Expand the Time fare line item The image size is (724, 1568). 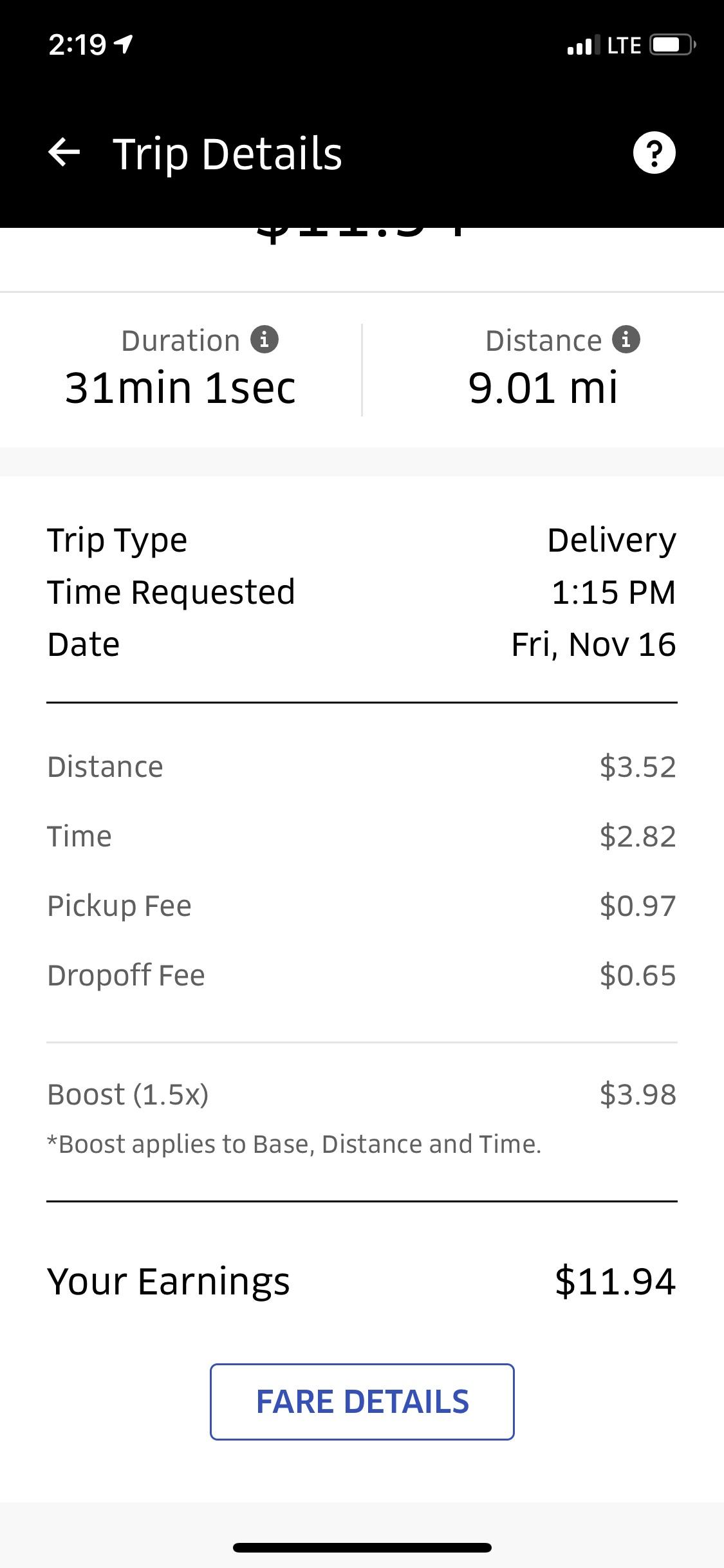(360, 835)
